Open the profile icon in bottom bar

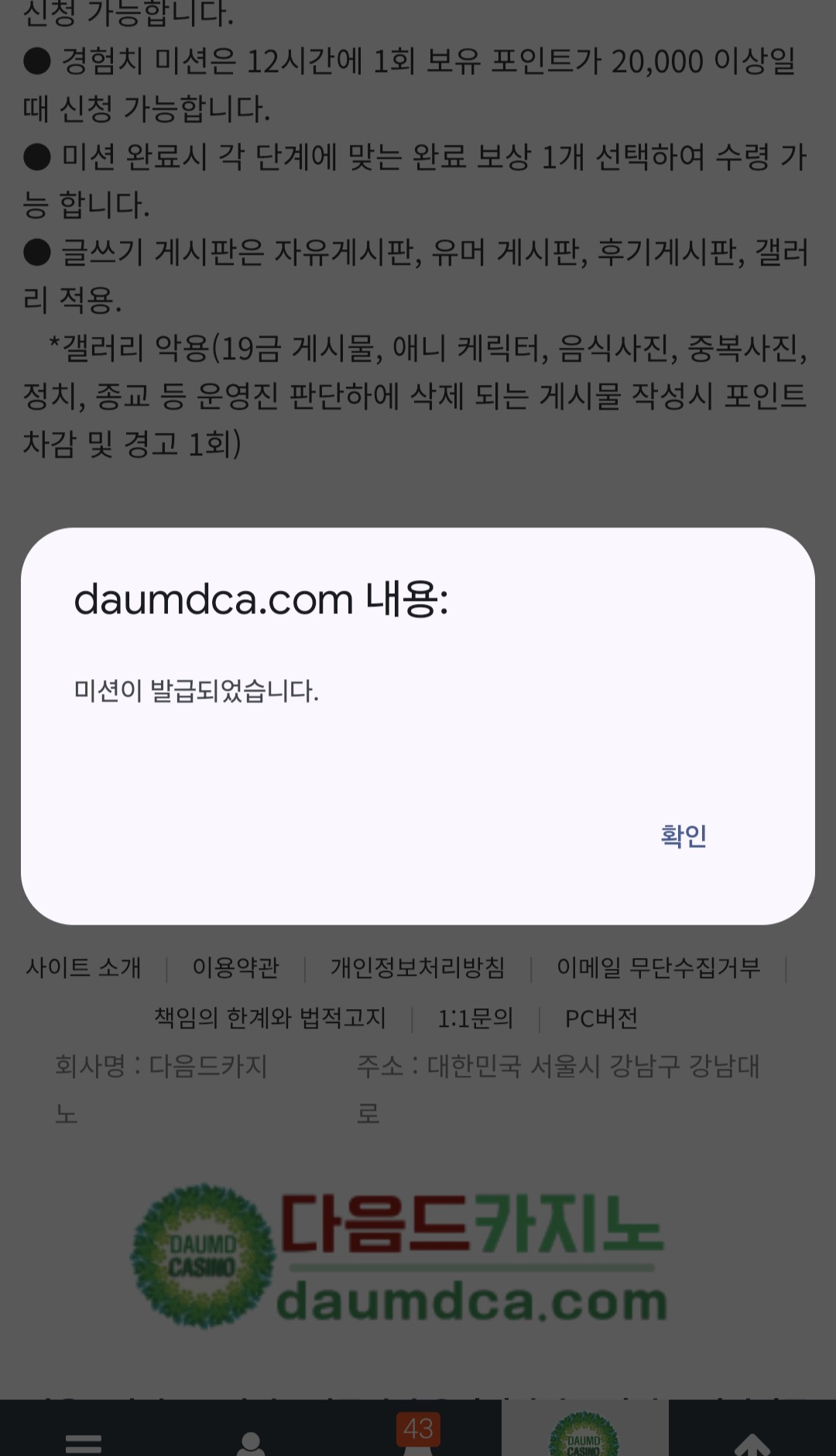click(250, 1441)
